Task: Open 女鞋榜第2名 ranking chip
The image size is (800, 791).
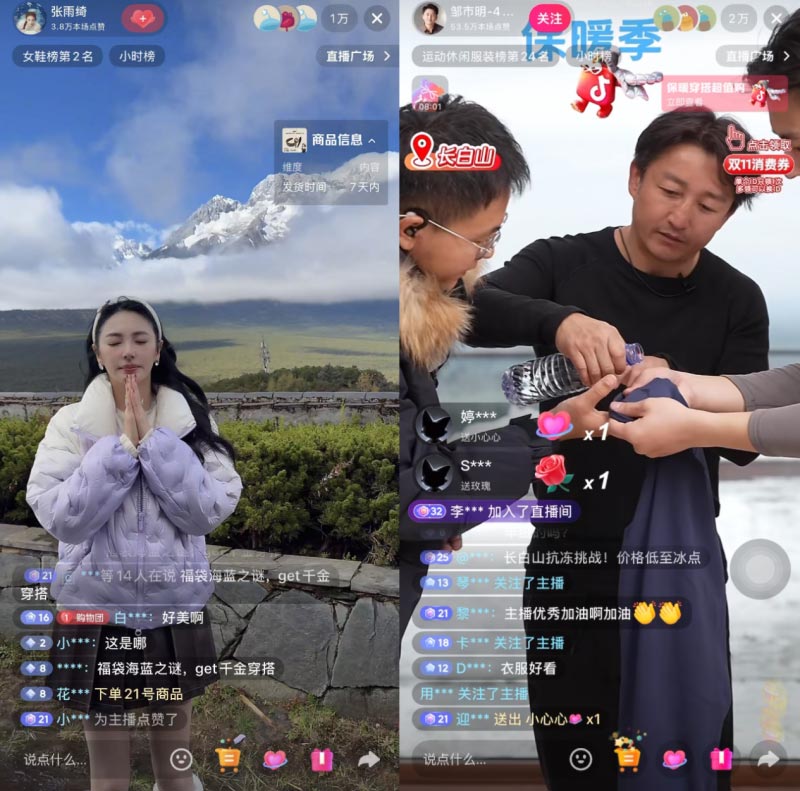Action: click(57, 56)
